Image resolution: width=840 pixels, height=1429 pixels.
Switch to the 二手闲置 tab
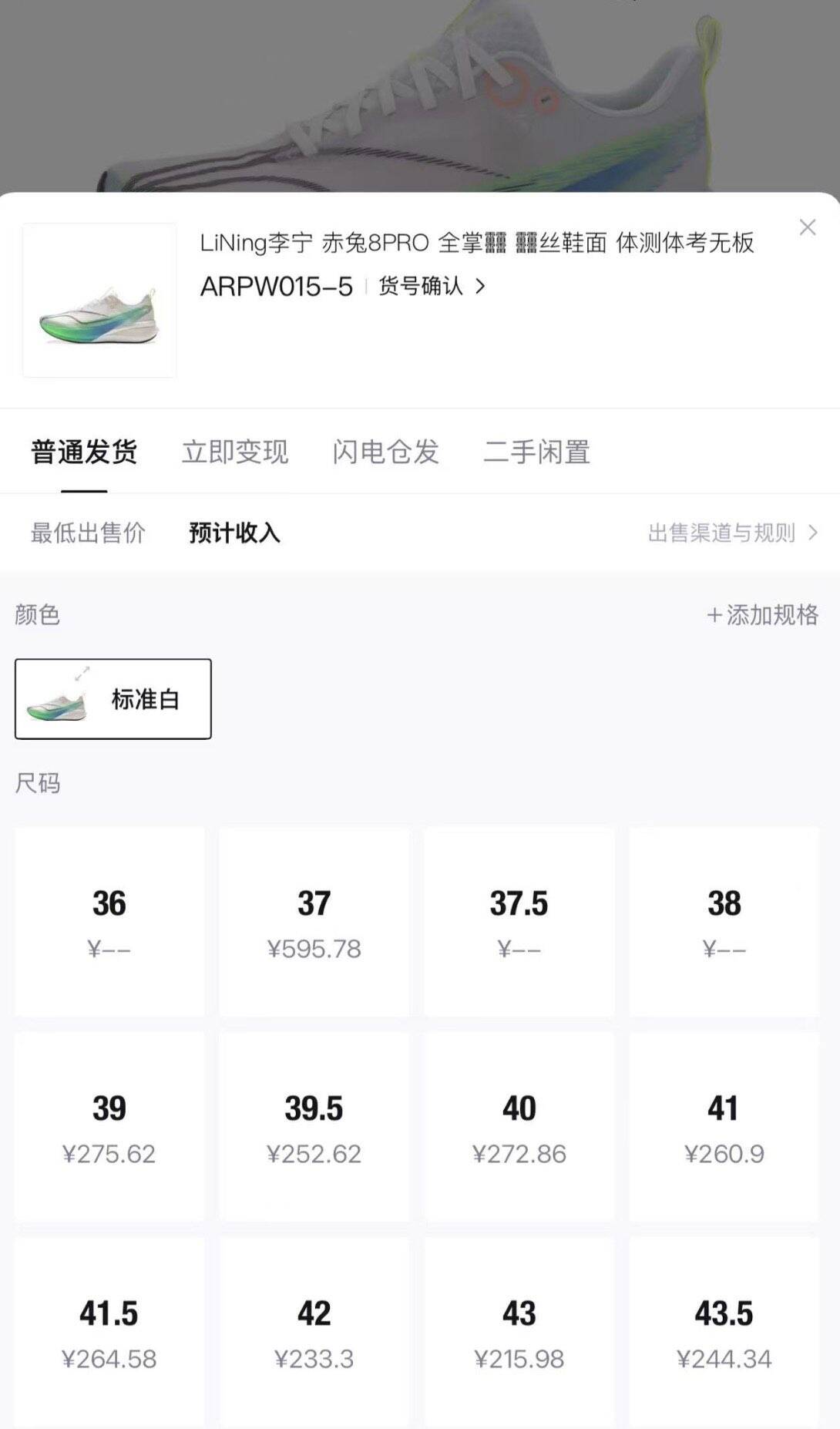point(536,452)
